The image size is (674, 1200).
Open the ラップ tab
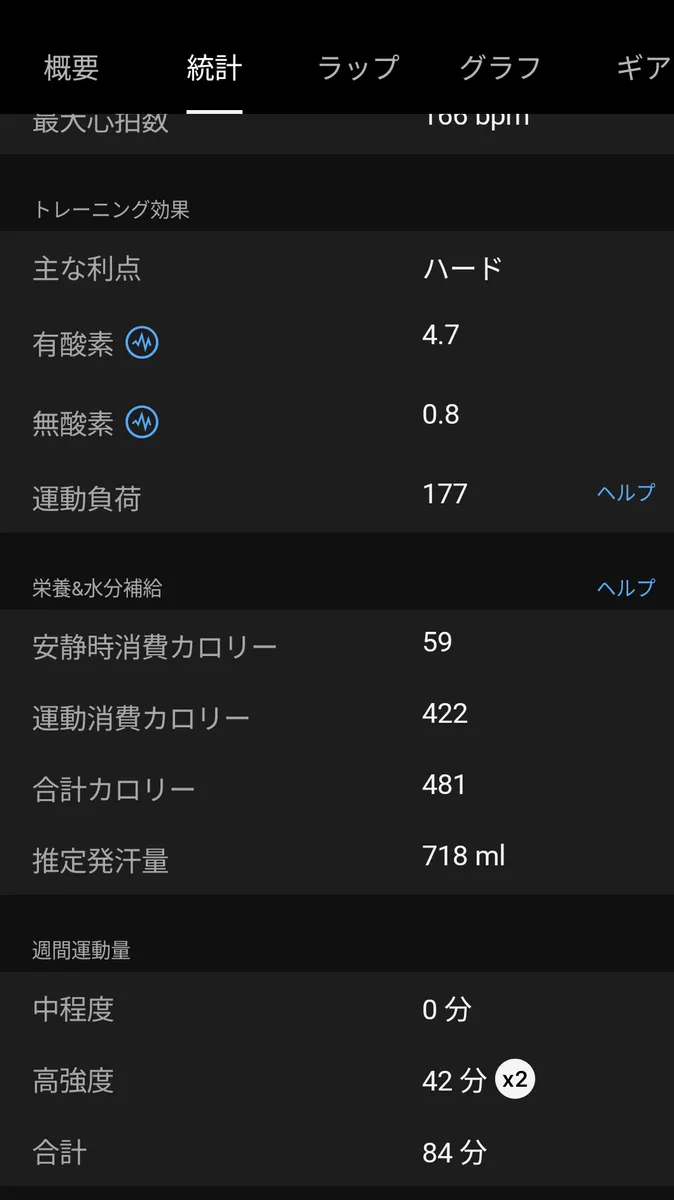click(358, 68)
